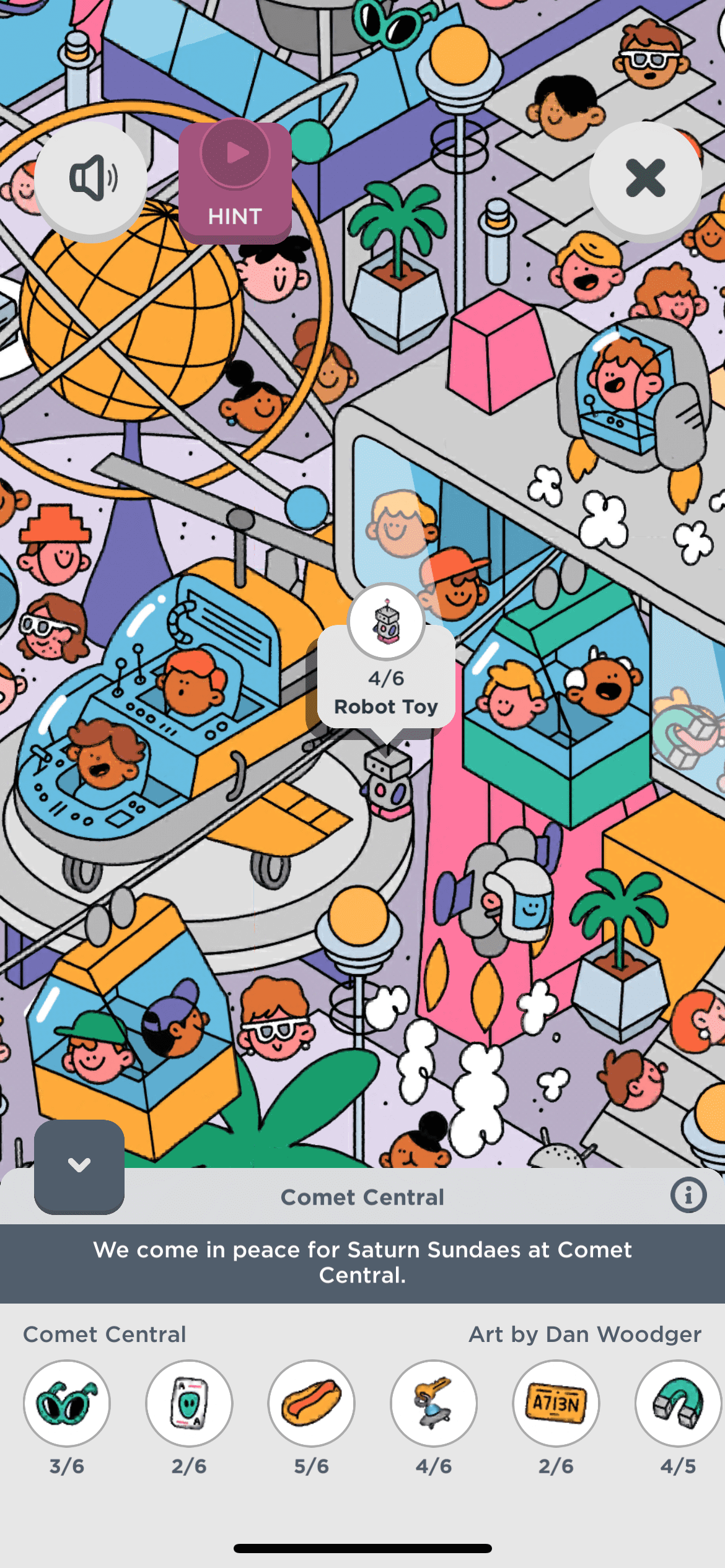Image resolution: width=725 pixels, height=1568 pixels.
Task: Mute the game sound
Action: [x=91, y=178]
